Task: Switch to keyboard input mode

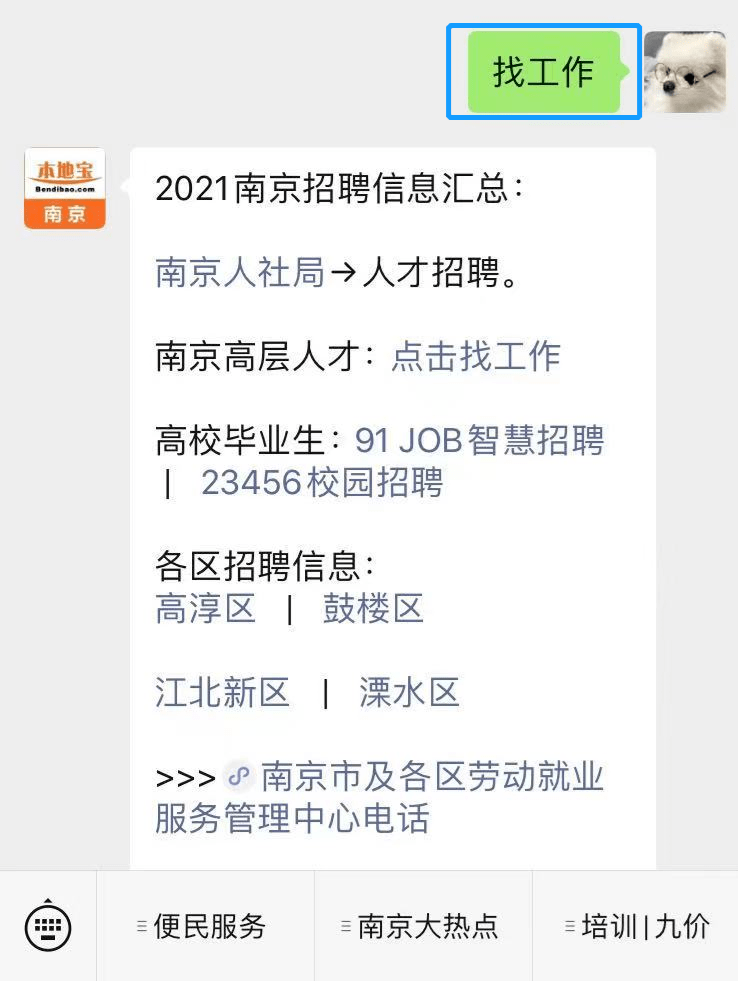Action: (47, 927)
